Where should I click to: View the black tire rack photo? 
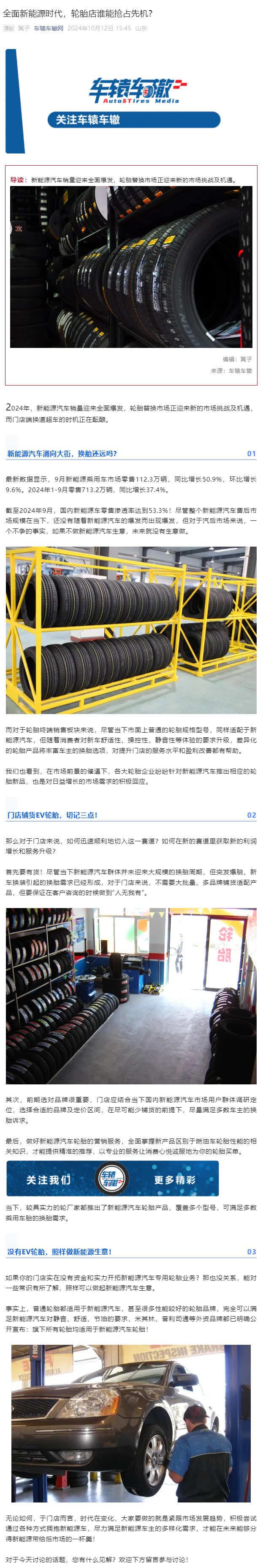tap(131, 267)
